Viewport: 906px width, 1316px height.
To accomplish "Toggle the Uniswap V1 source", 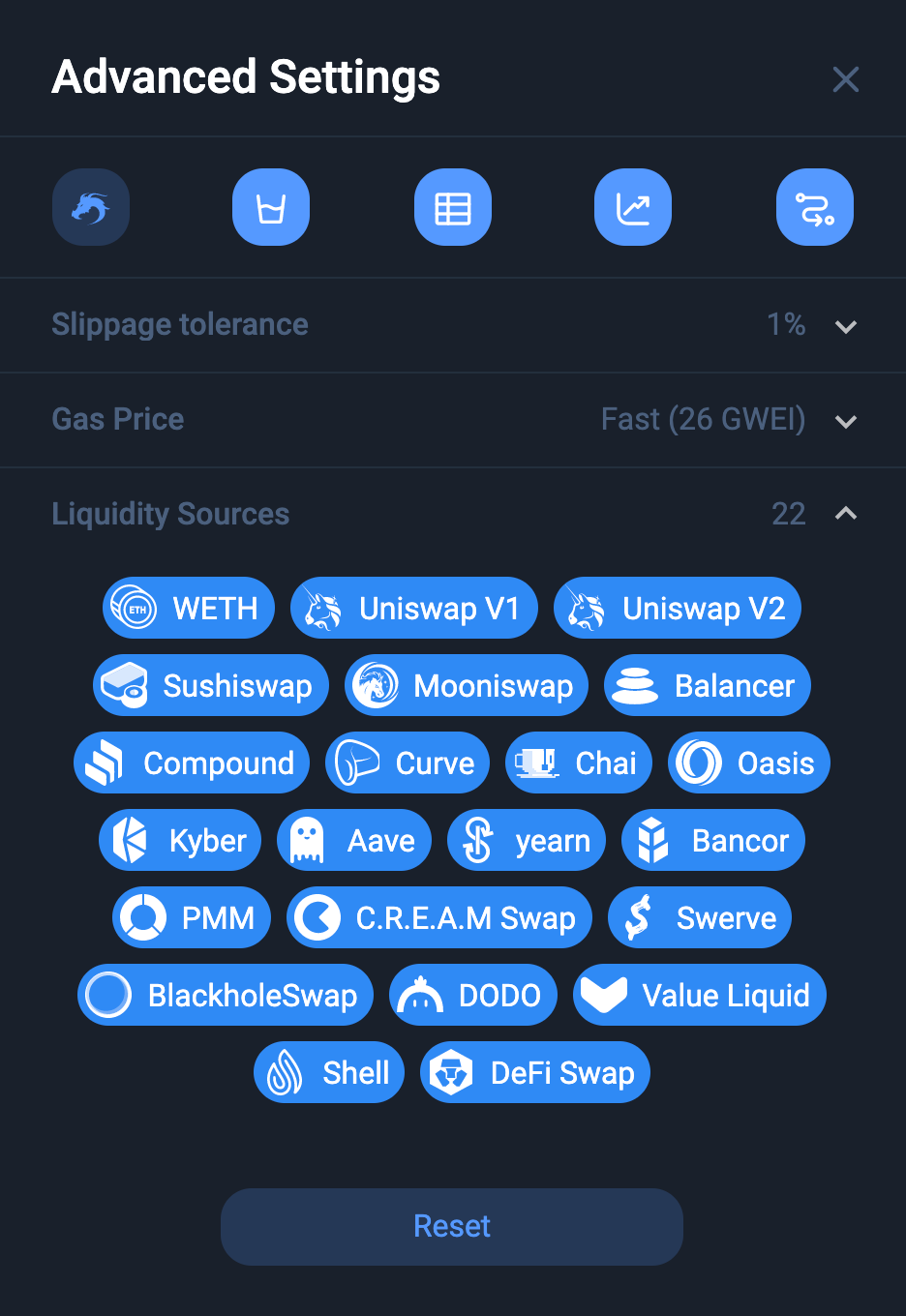I will point(413,609).
